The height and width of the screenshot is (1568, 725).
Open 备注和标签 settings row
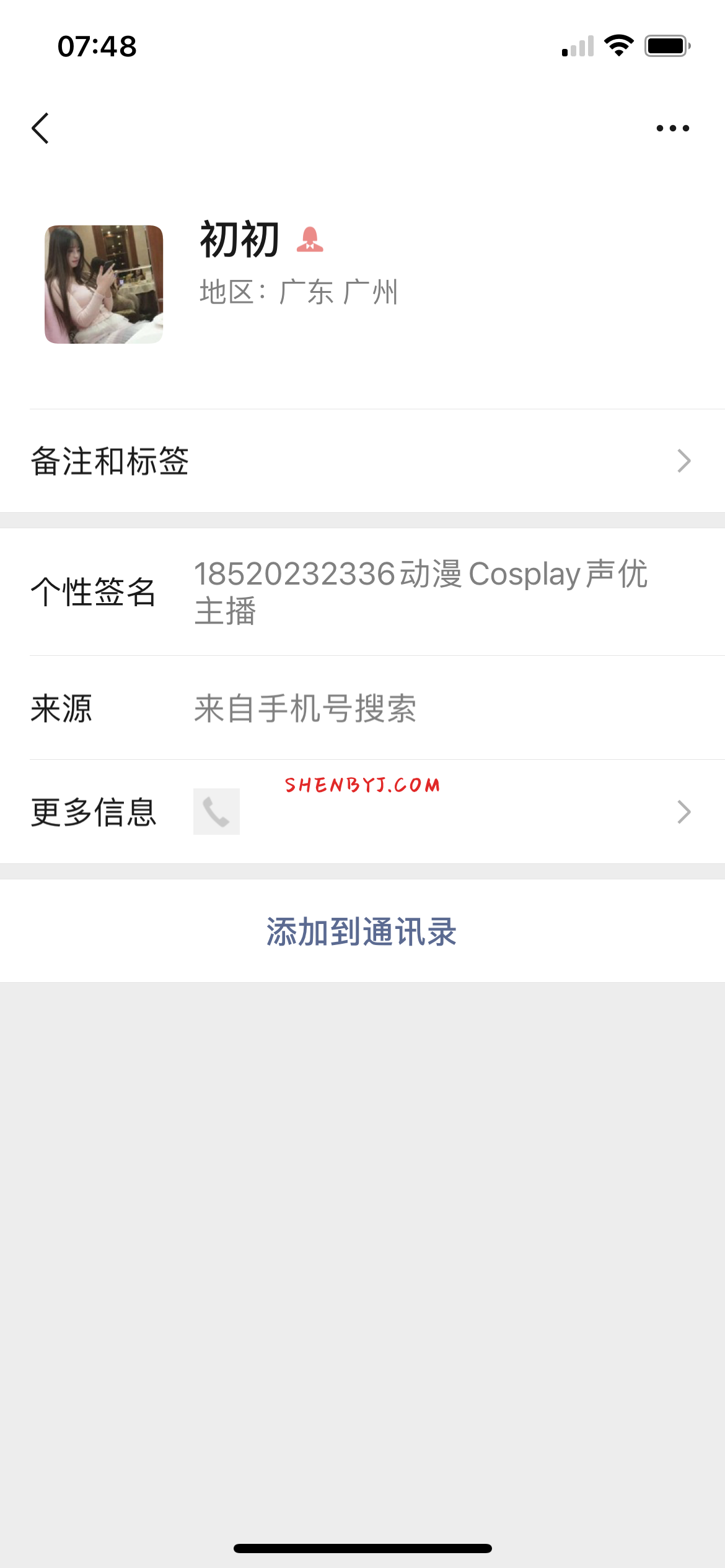(x=362, y=461)
